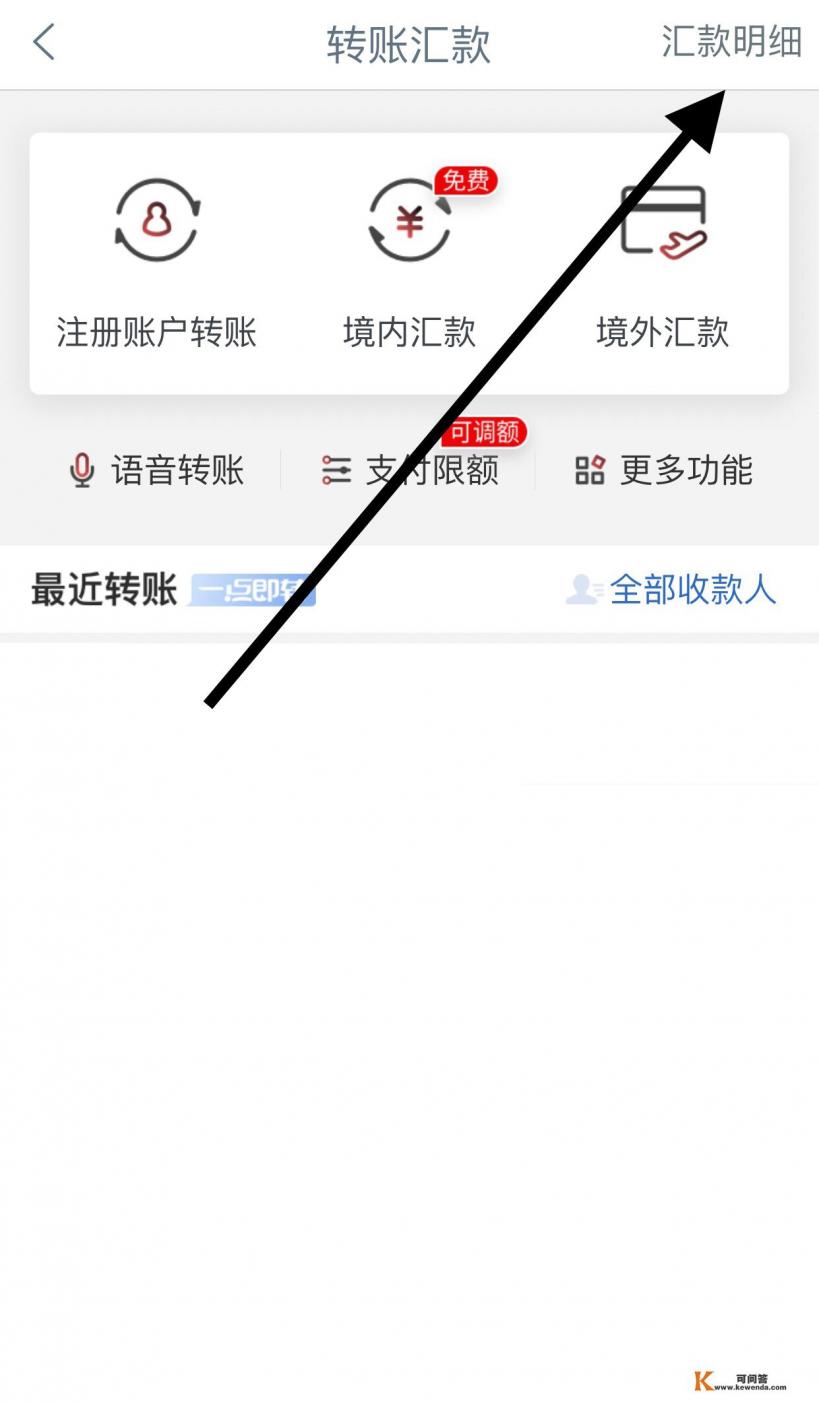This screenshot has height=1402, width=819.
Task: Open payment limit adjuster via 支付限额
Action: (x=430, y=470)
